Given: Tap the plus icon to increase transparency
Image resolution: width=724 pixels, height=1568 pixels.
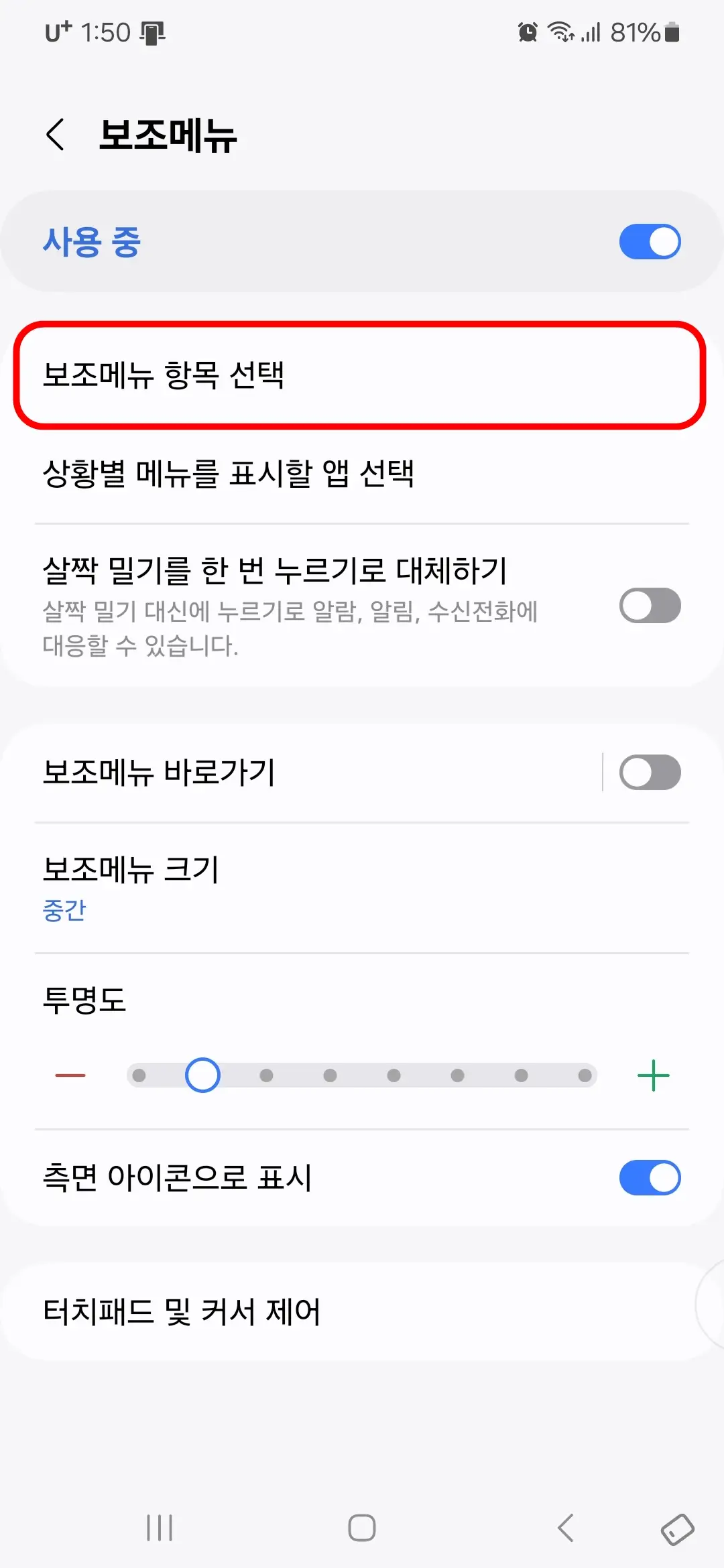Looking at the screenshot, I should click(652, 1075).
